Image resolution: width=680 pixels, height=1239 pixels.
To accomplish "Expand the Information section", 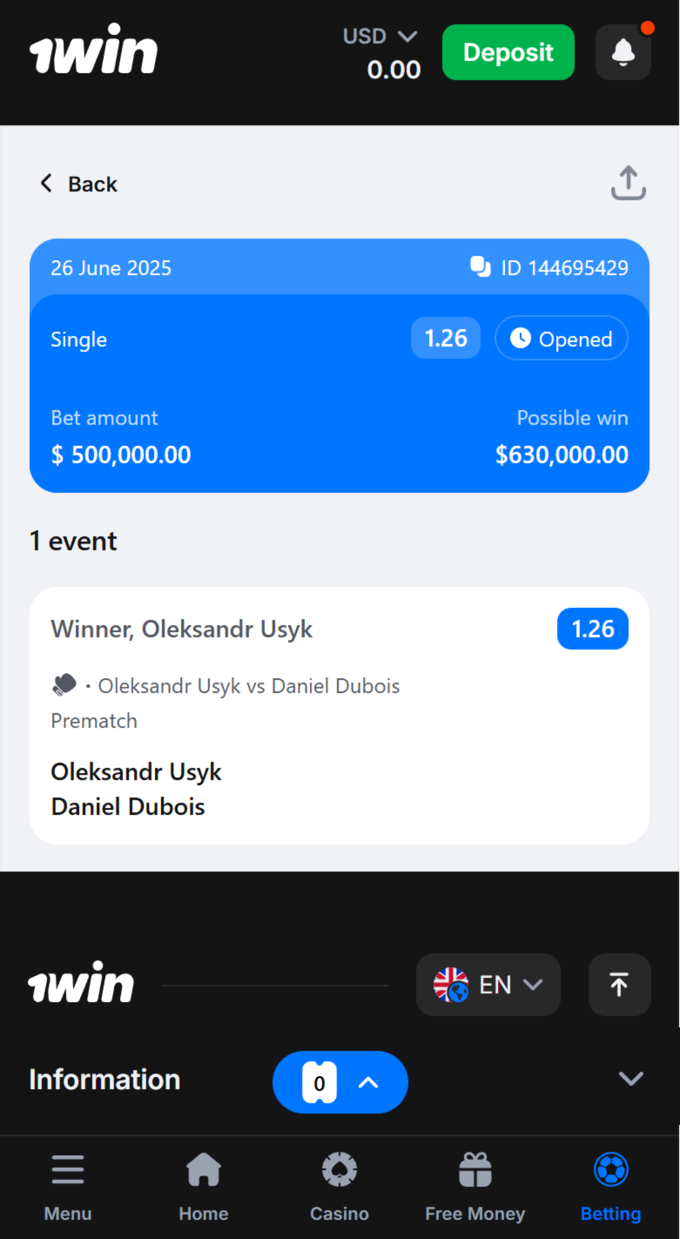I will pyautogui.click(x=630, y=1079).
